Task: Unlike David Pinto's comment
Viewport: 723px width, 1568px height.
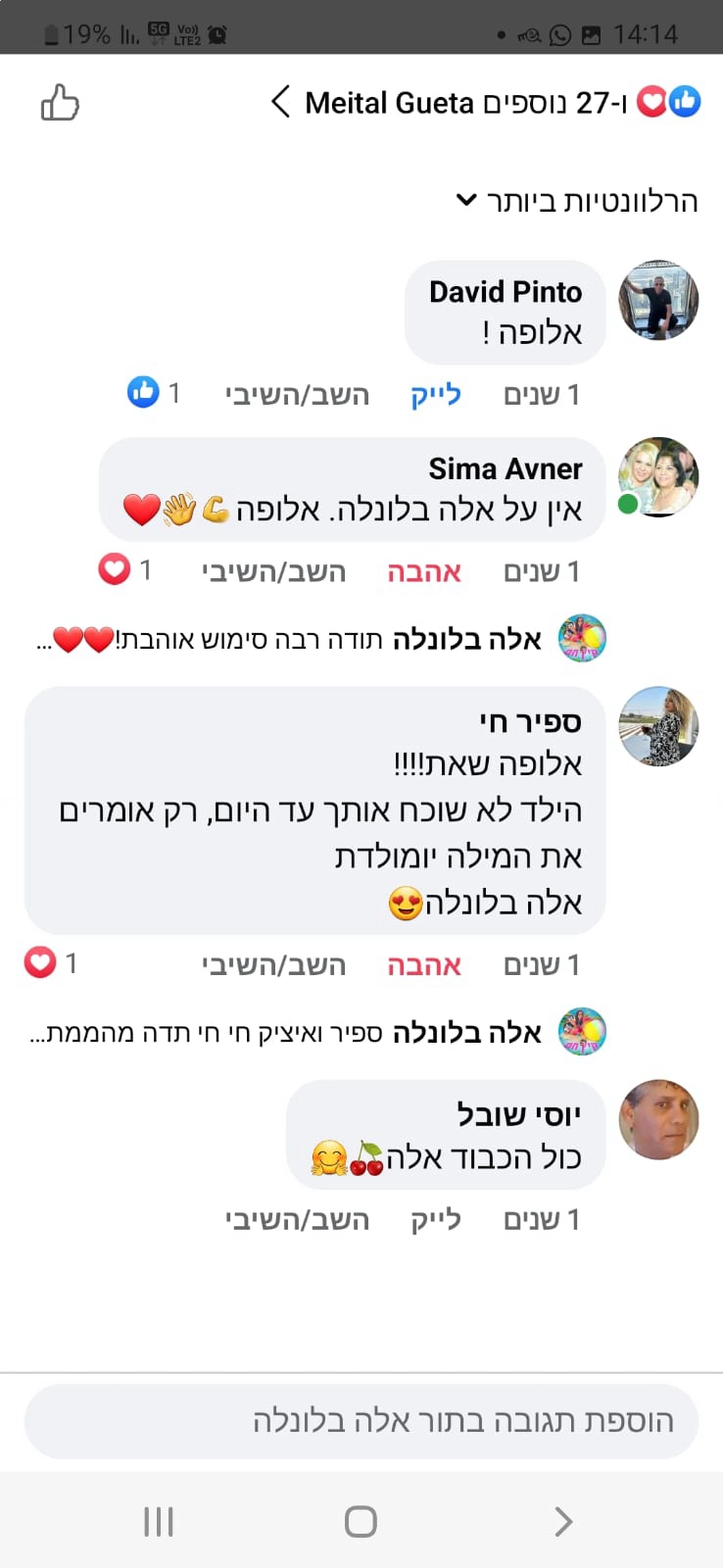Action: [x=435, y=395]
